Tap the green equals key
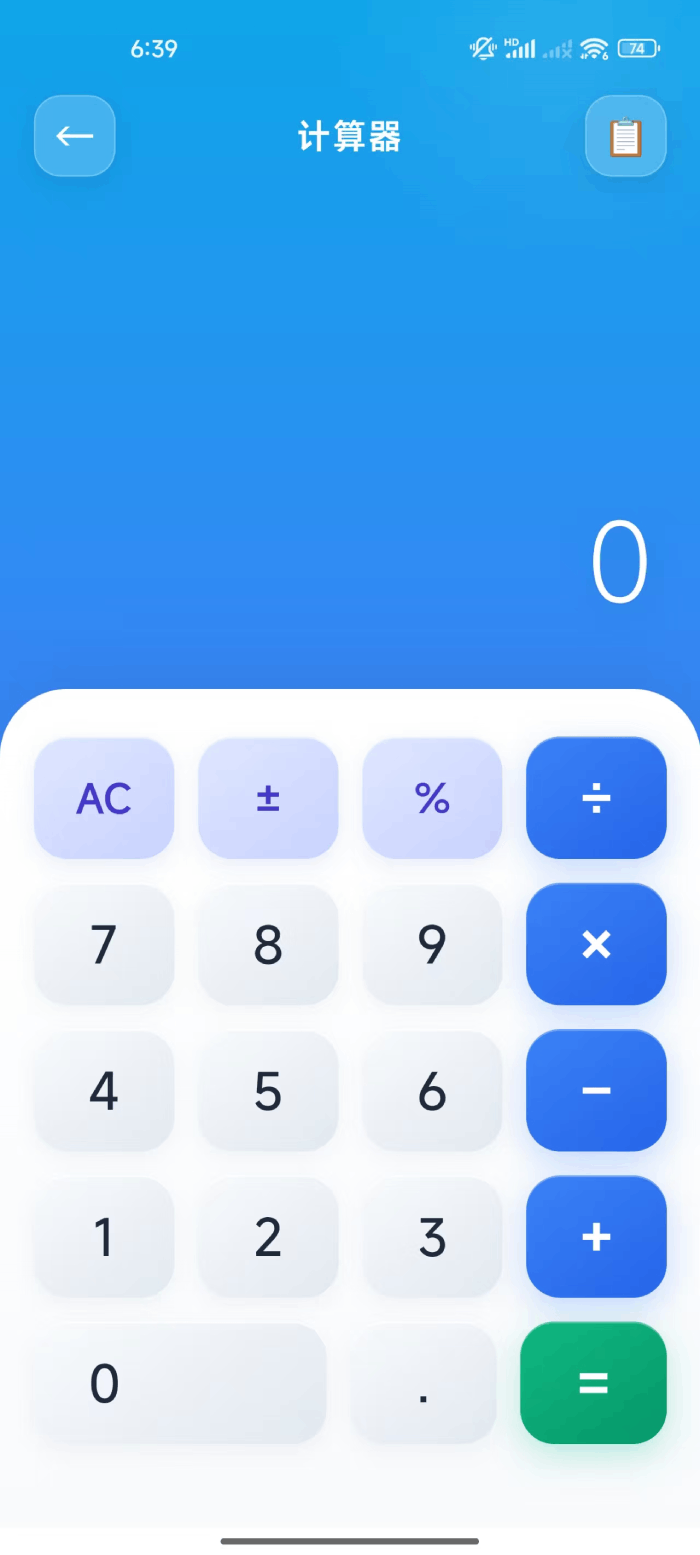The image size is (700, 1555). [x=593, y=1383]
